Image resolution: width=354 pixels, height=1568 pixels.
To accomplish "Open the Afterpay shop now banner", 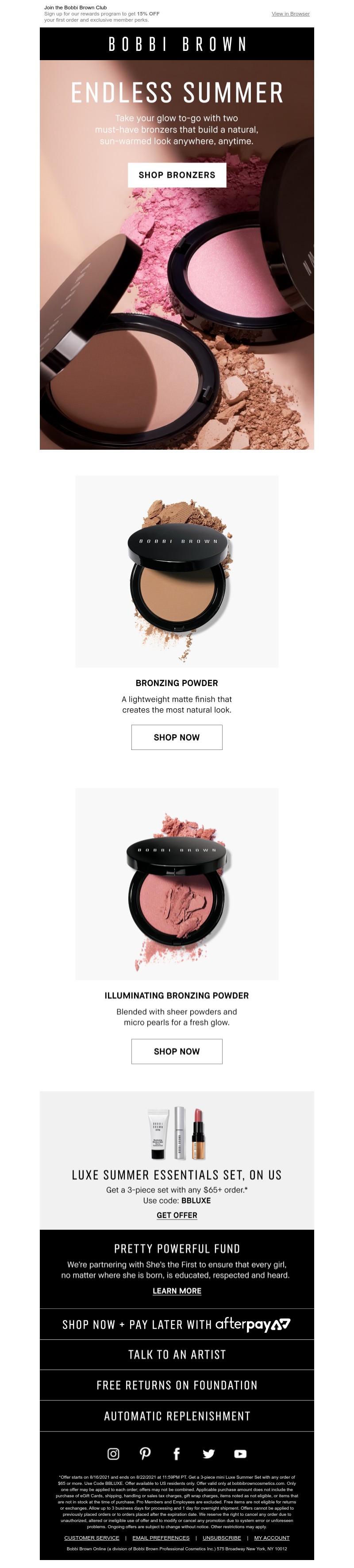I will [177, 1324].
